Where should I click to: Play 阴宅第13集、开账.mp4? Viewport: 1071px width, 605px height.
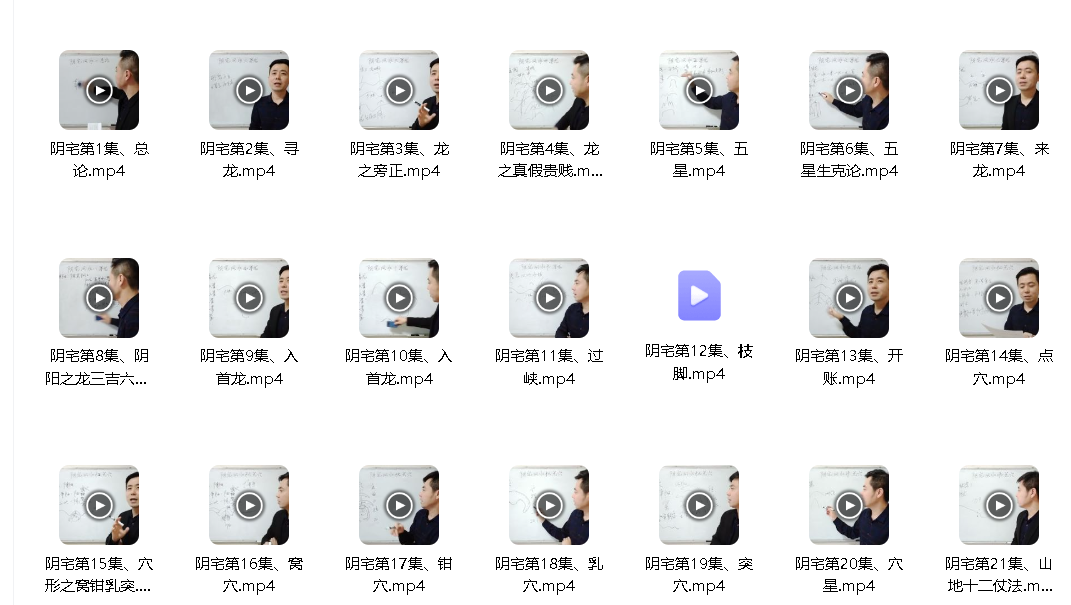(x=849, y=298)
